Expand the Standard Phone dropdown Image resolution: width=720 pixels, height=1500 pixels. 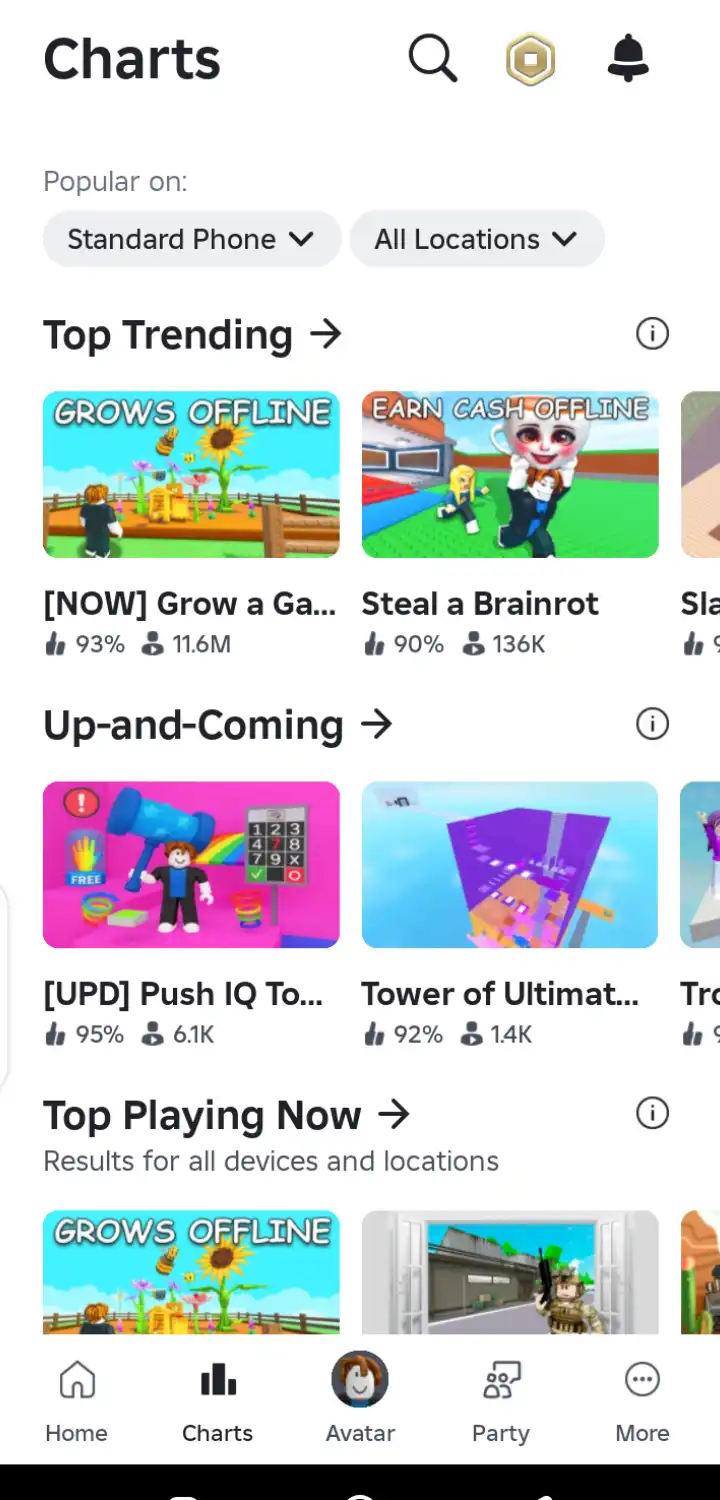[191, 240]
